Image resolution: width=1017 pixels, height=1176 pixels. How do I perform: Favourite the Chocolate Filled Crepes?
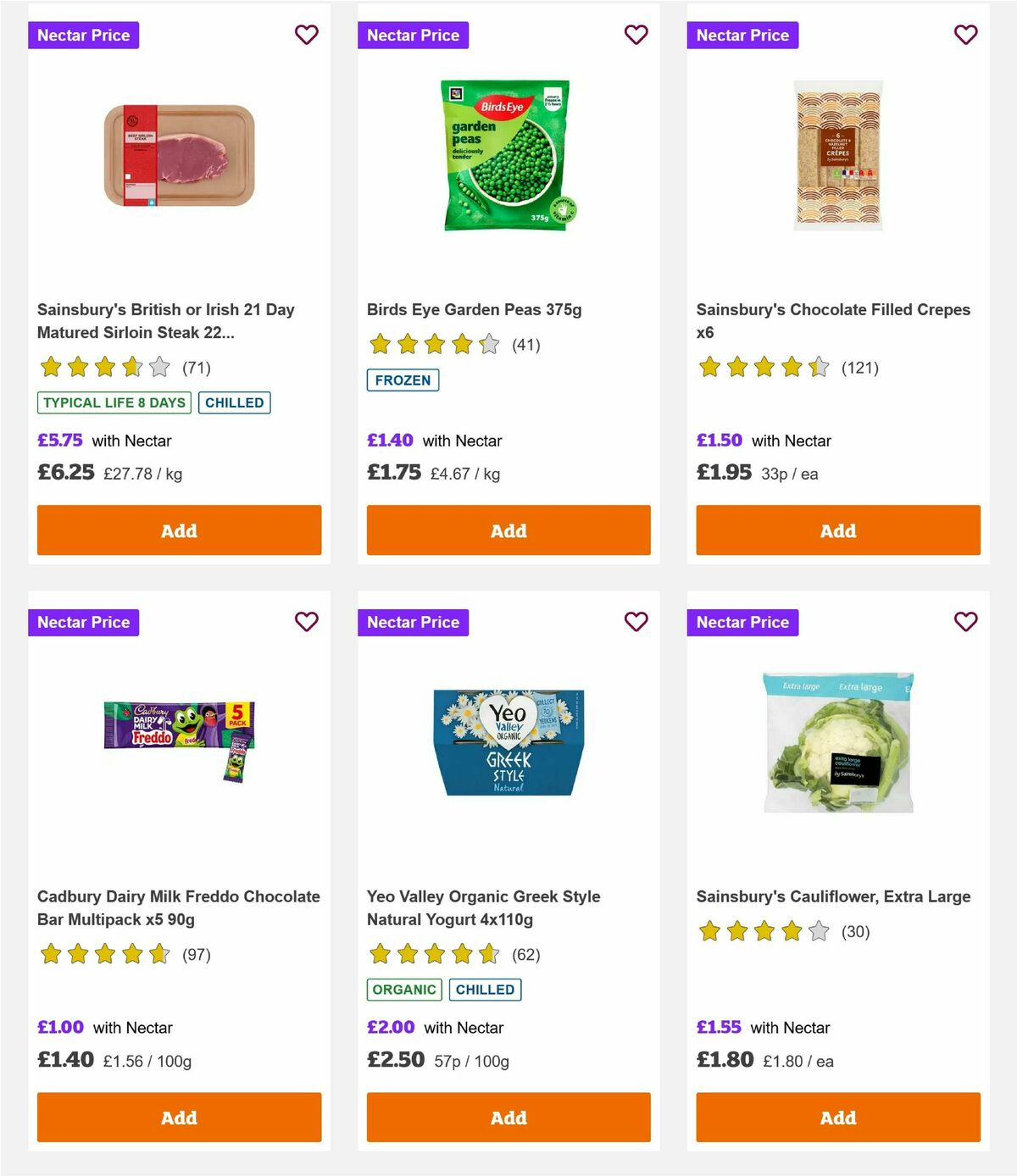click(x=965, y=35)
